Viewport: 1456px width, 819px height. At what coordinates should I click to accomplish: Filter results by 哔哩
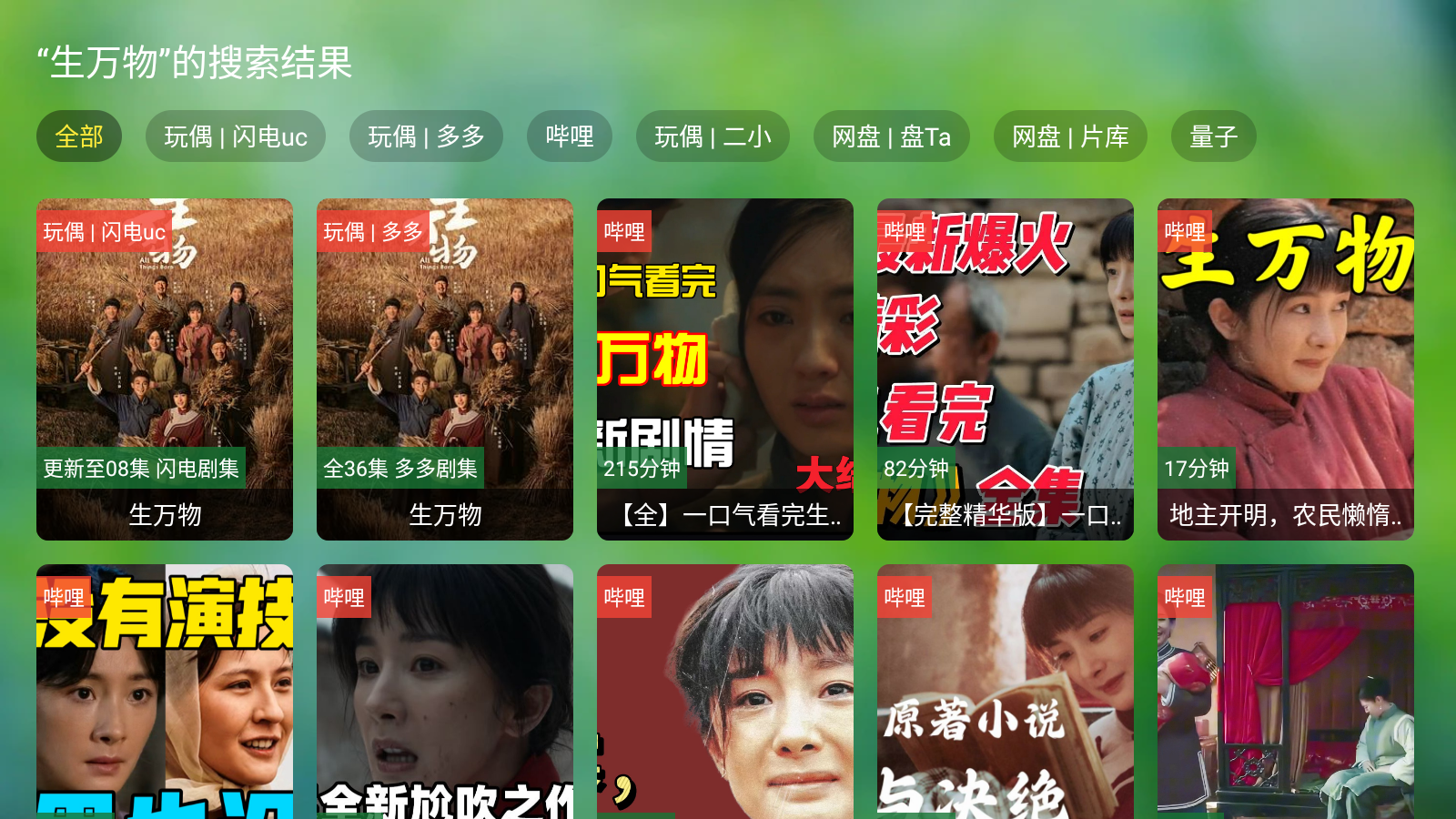[x=569, y=136]
